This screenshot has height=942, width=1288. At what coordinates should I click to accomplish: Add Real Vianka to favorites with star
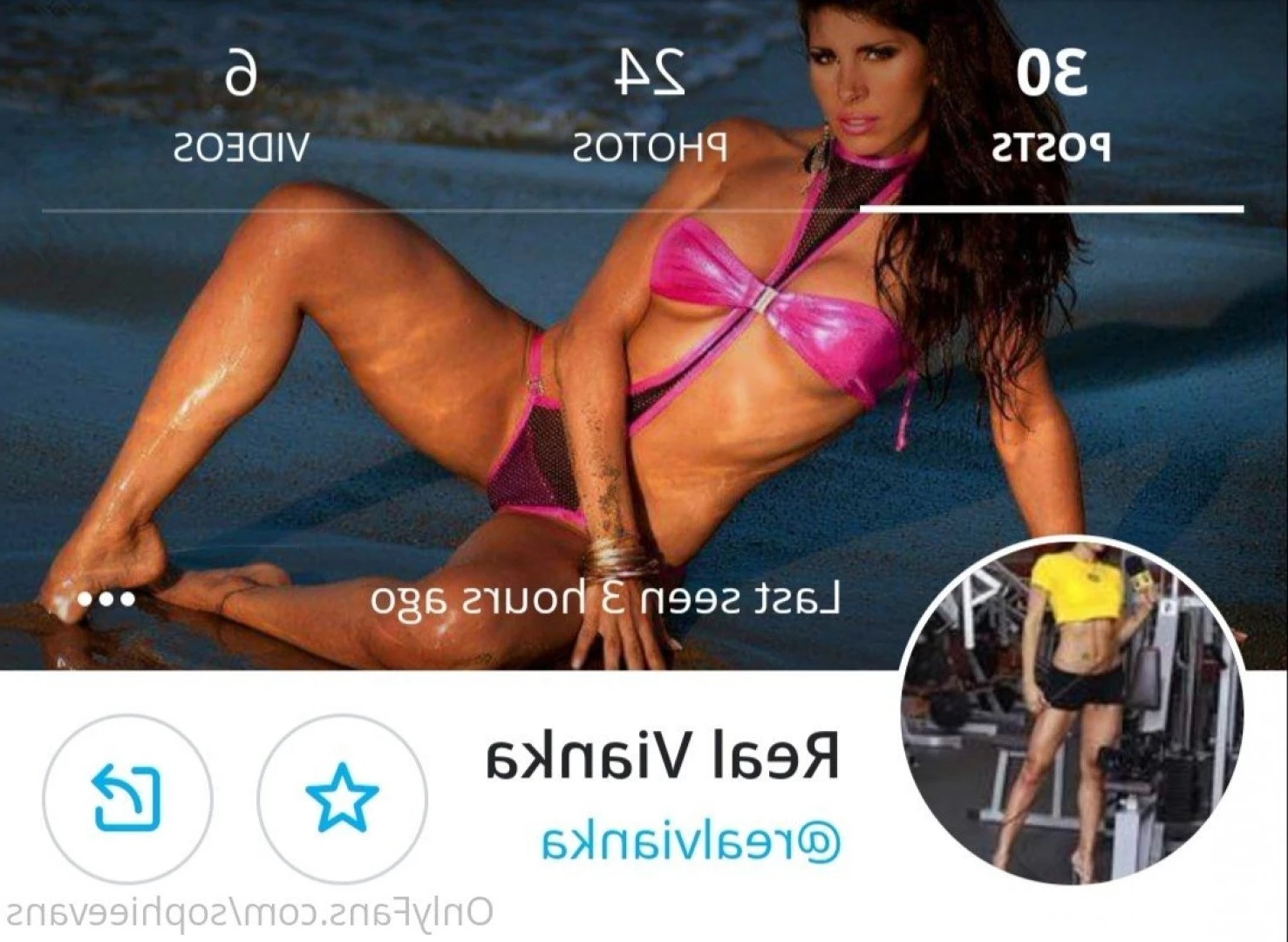tap(342, 798)
